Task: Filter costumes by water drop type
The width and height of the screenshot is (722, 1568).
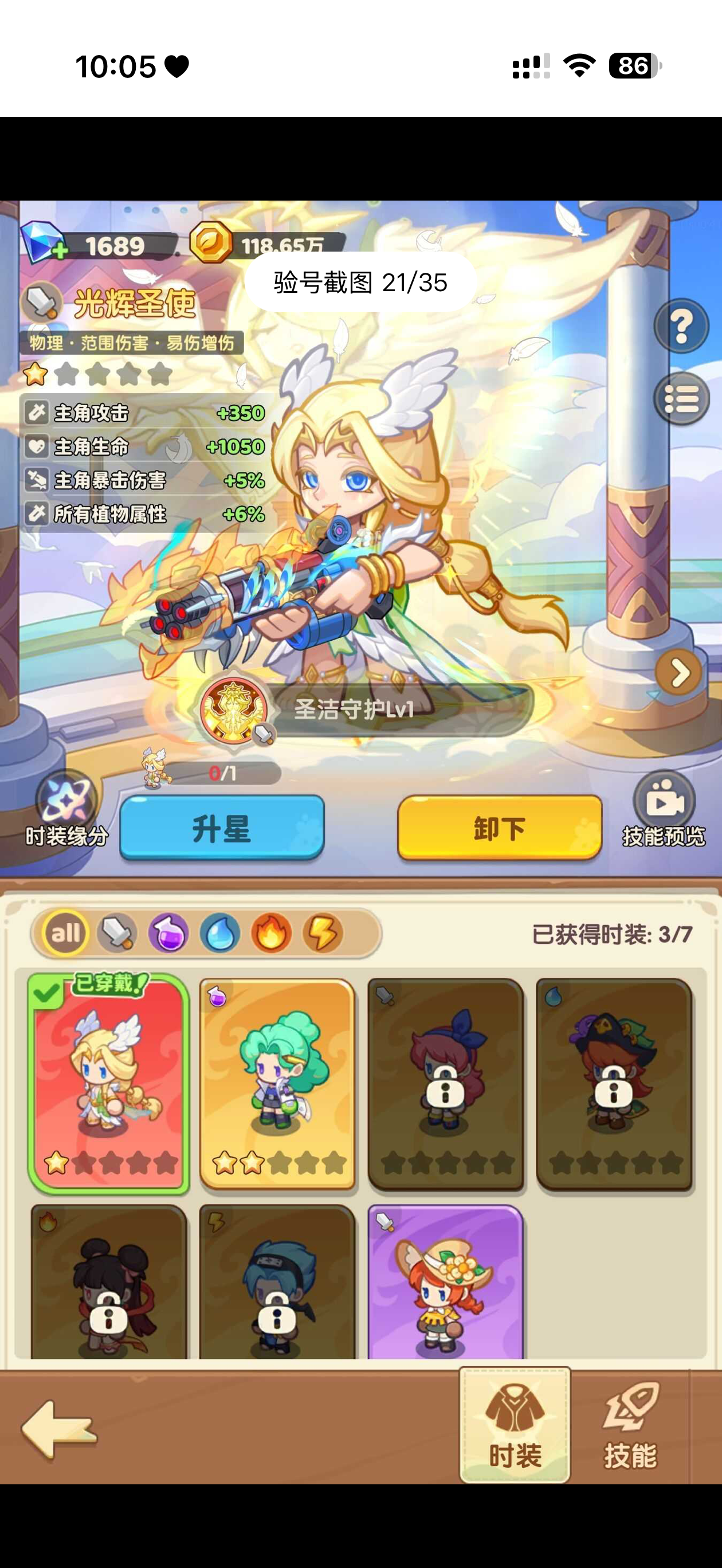Action: click(x=219, y=933)
